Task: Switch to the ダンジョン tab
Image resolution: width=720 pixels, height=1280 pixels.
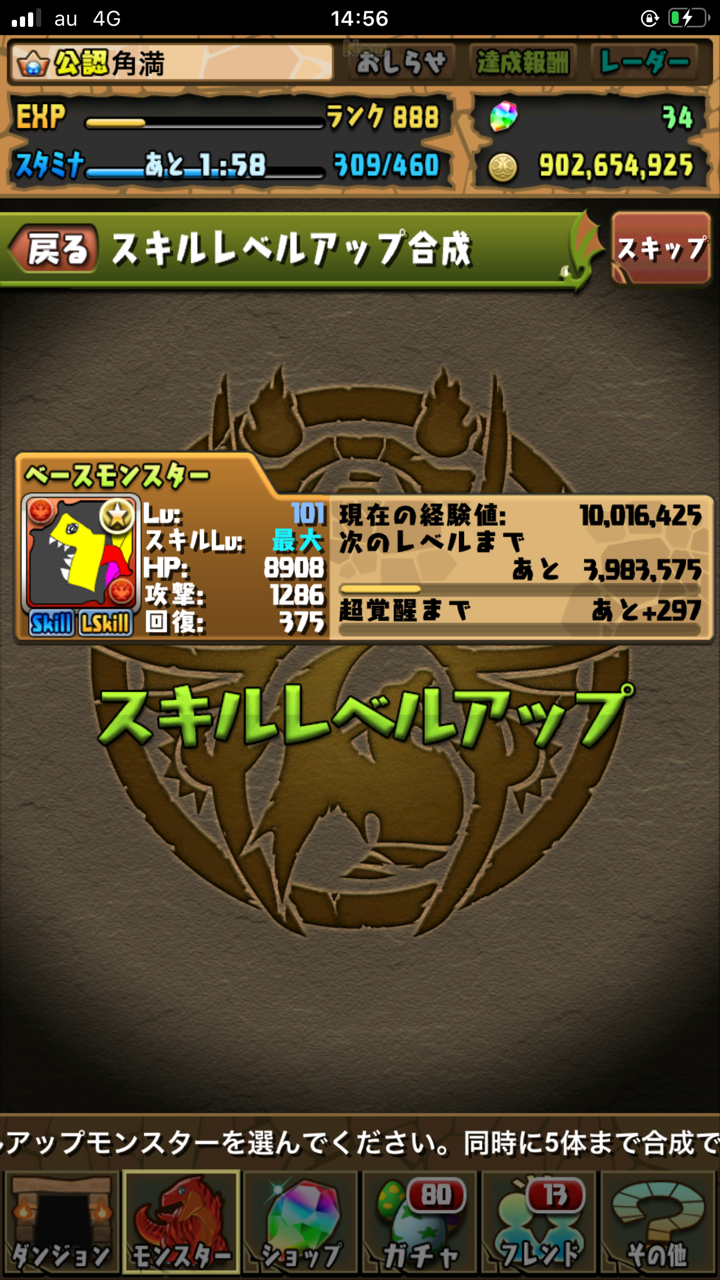Action: tap(60, 1222)
